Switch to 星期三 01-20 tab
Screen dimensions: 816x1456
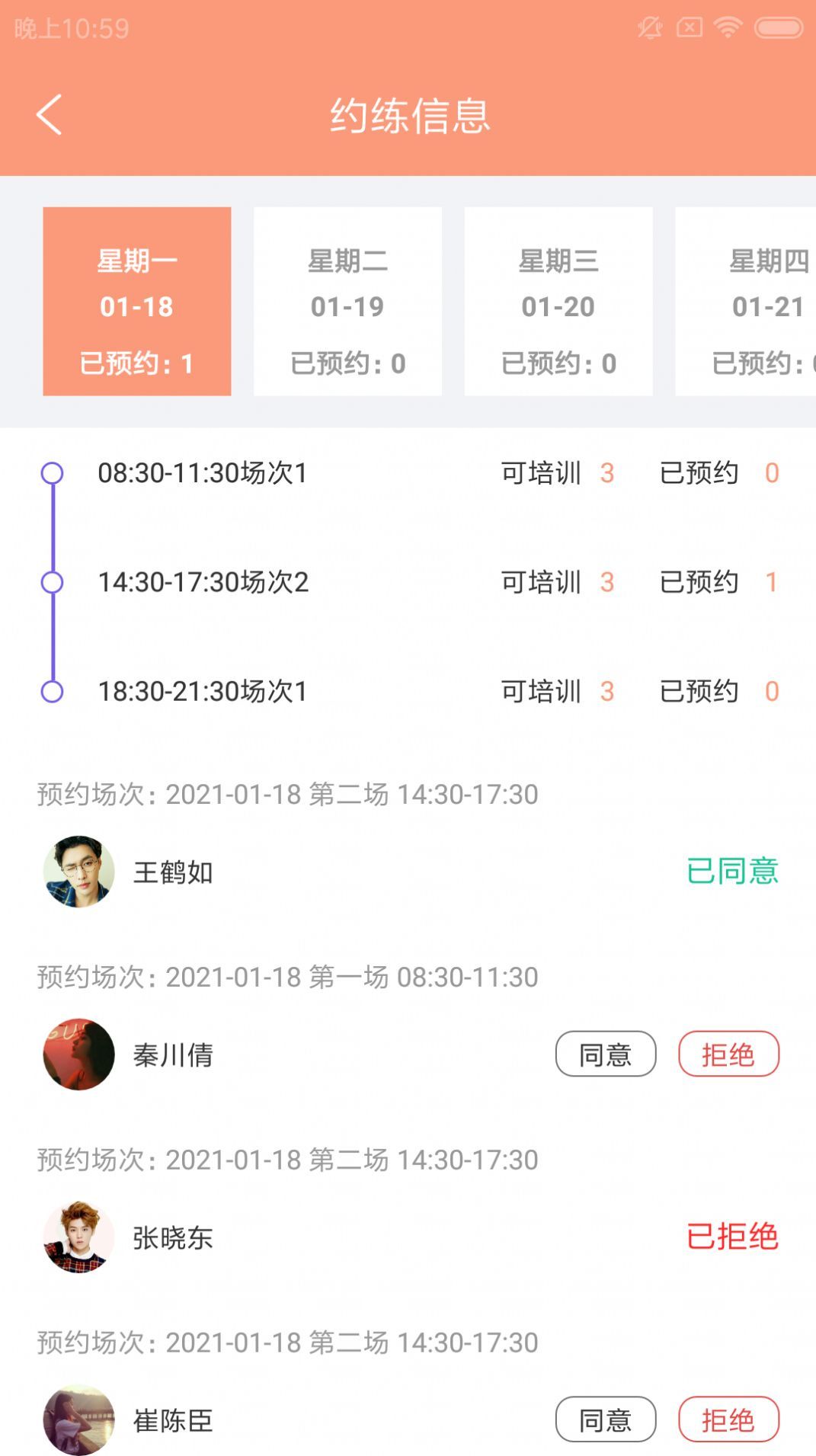[x=558, y=302]
